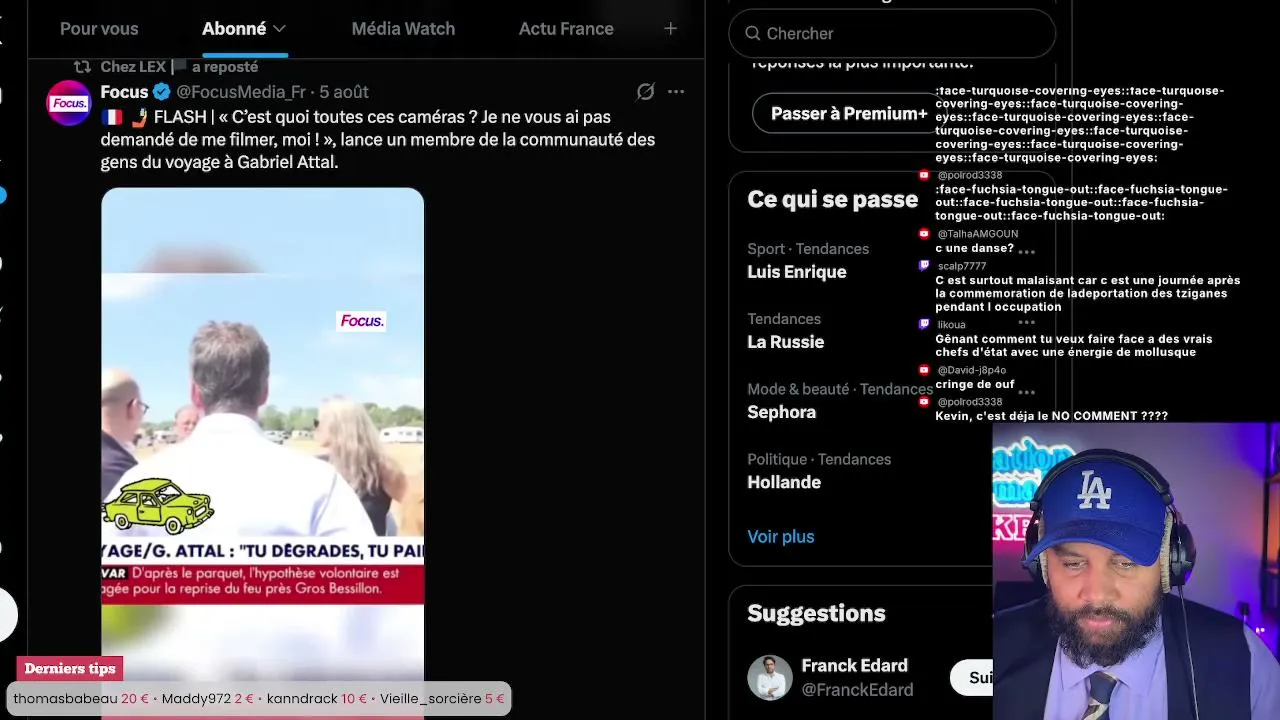Viewport: 1280px width, 720px height.
Task: Switch to the Actu France tab
Action: [x=566, y=29]
